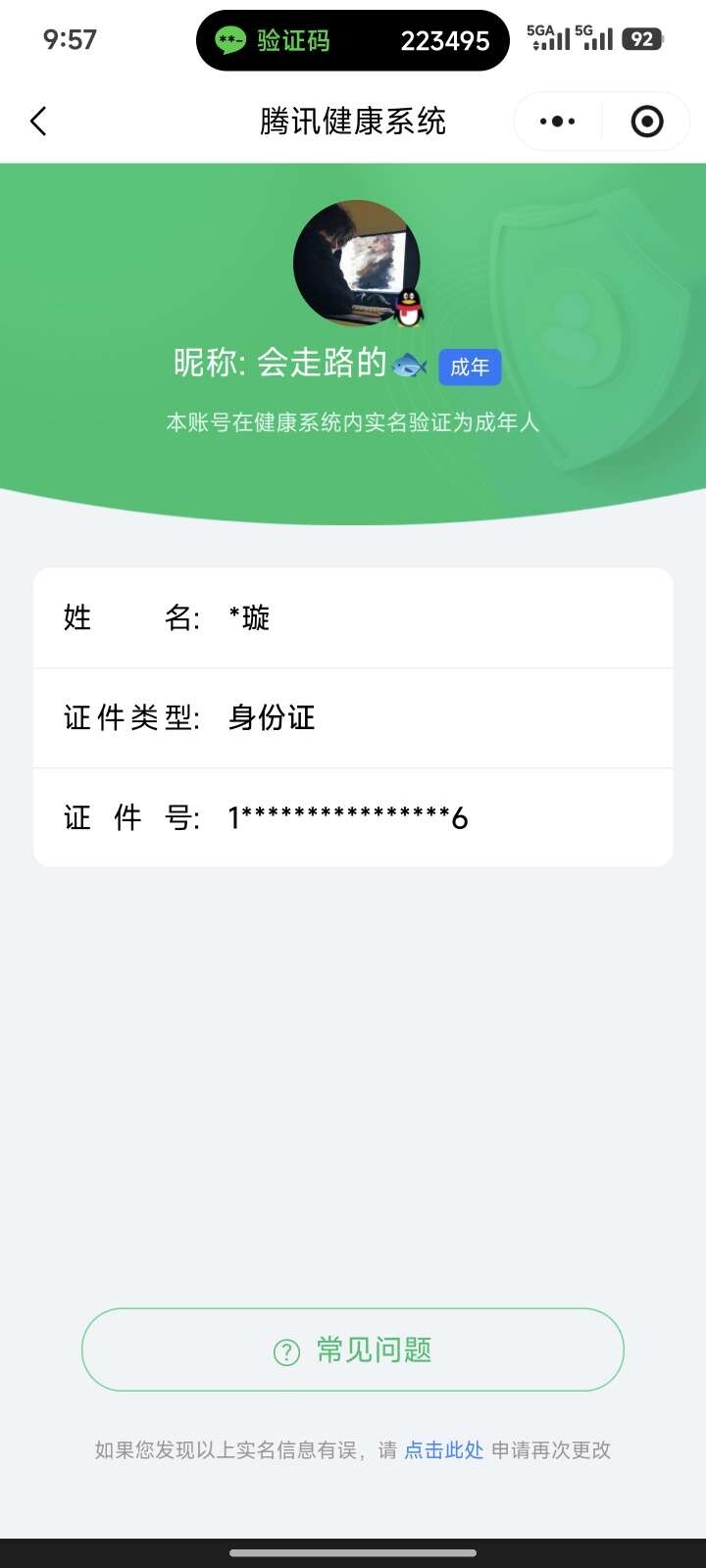Tap the question mark icon inside 常见问题
This screenshot has width=706, height=1568.
coord(285,1349)
